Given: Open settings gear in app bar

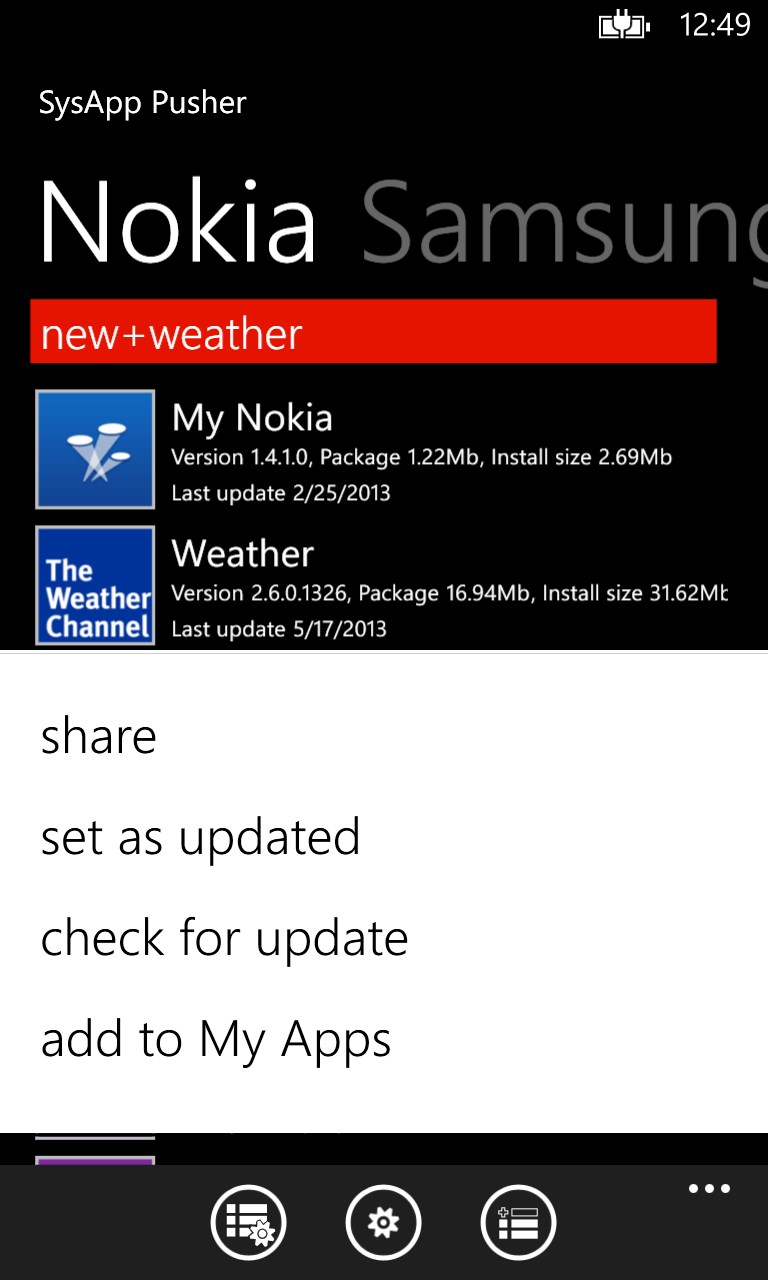Looking at the screenshot, I should point(383,1222).
